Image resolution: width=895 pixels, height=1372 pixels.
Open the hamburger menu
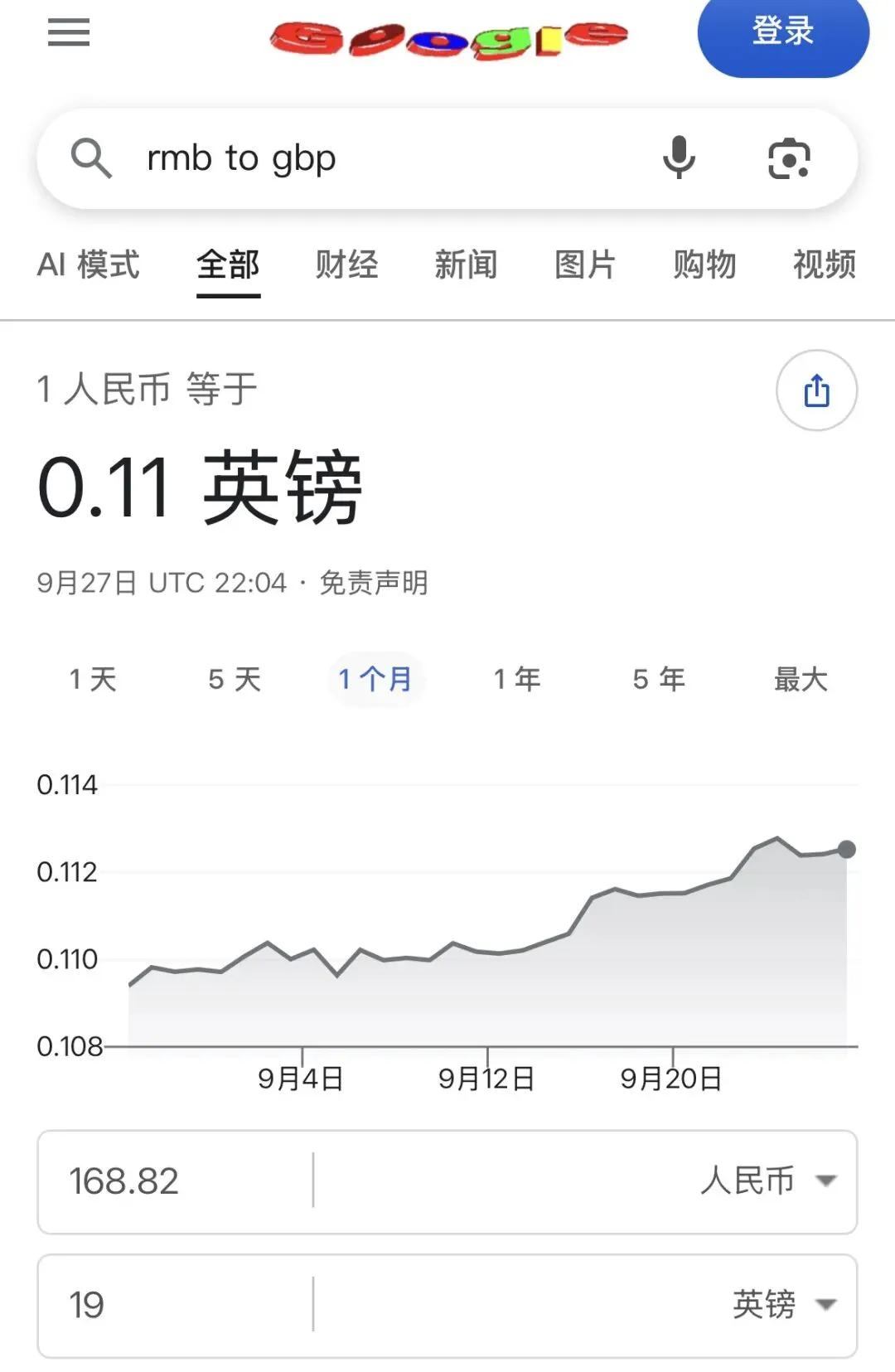click(x=69, y=32)
